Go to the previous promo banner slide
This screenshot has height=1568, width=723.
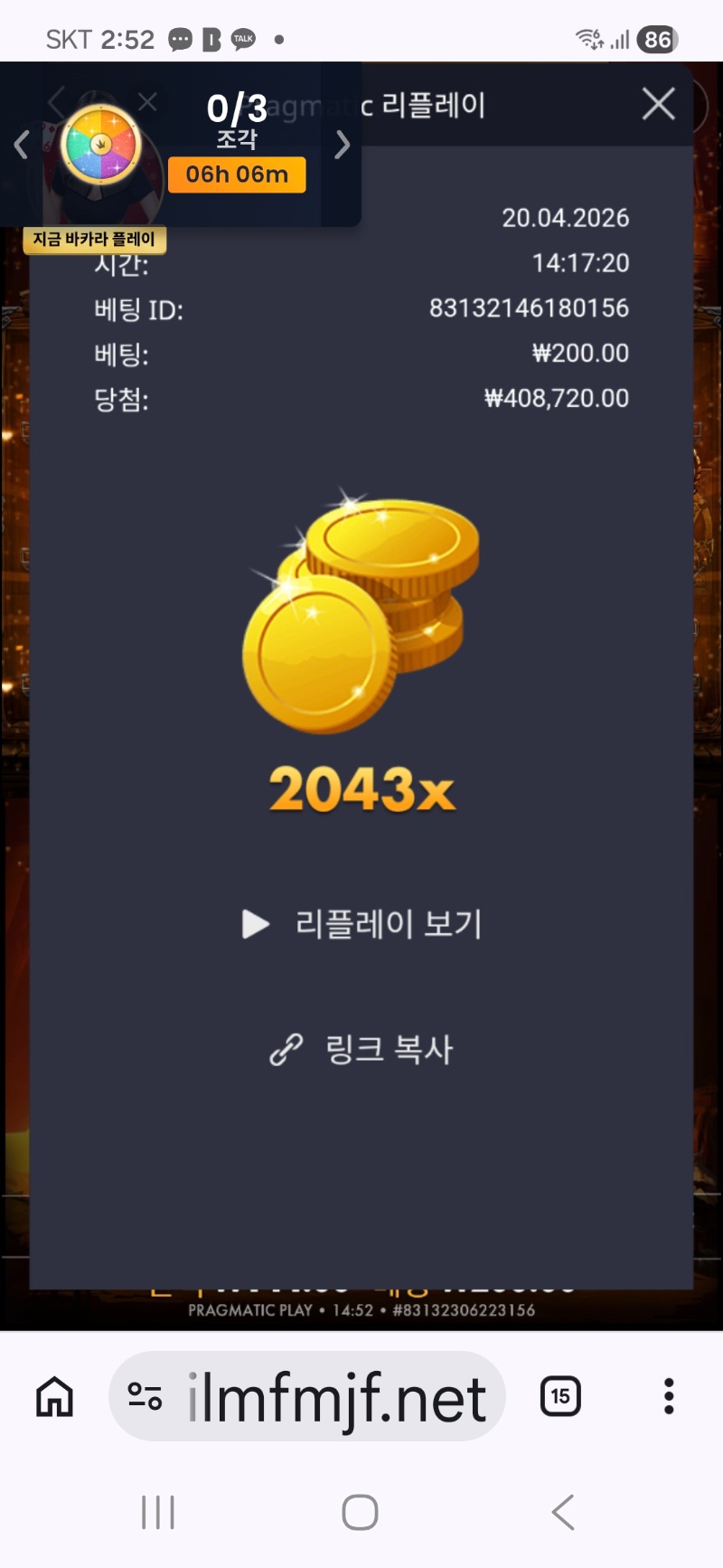(x=21, y=145)
